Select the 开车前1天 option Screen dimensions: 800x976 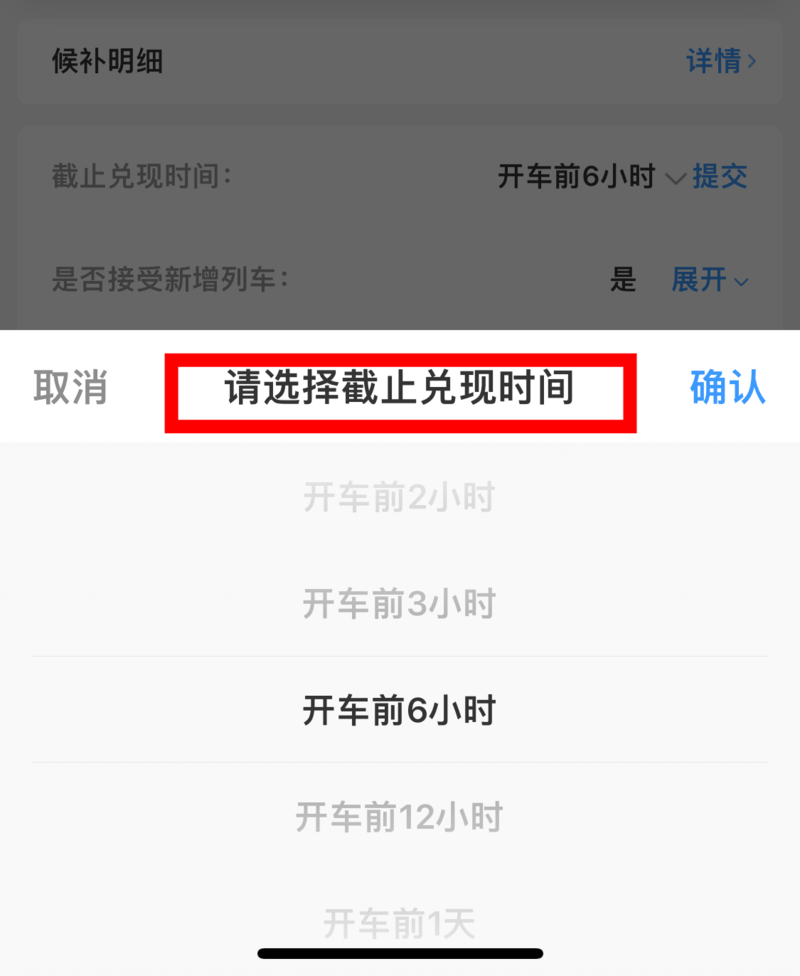[399, 923]
